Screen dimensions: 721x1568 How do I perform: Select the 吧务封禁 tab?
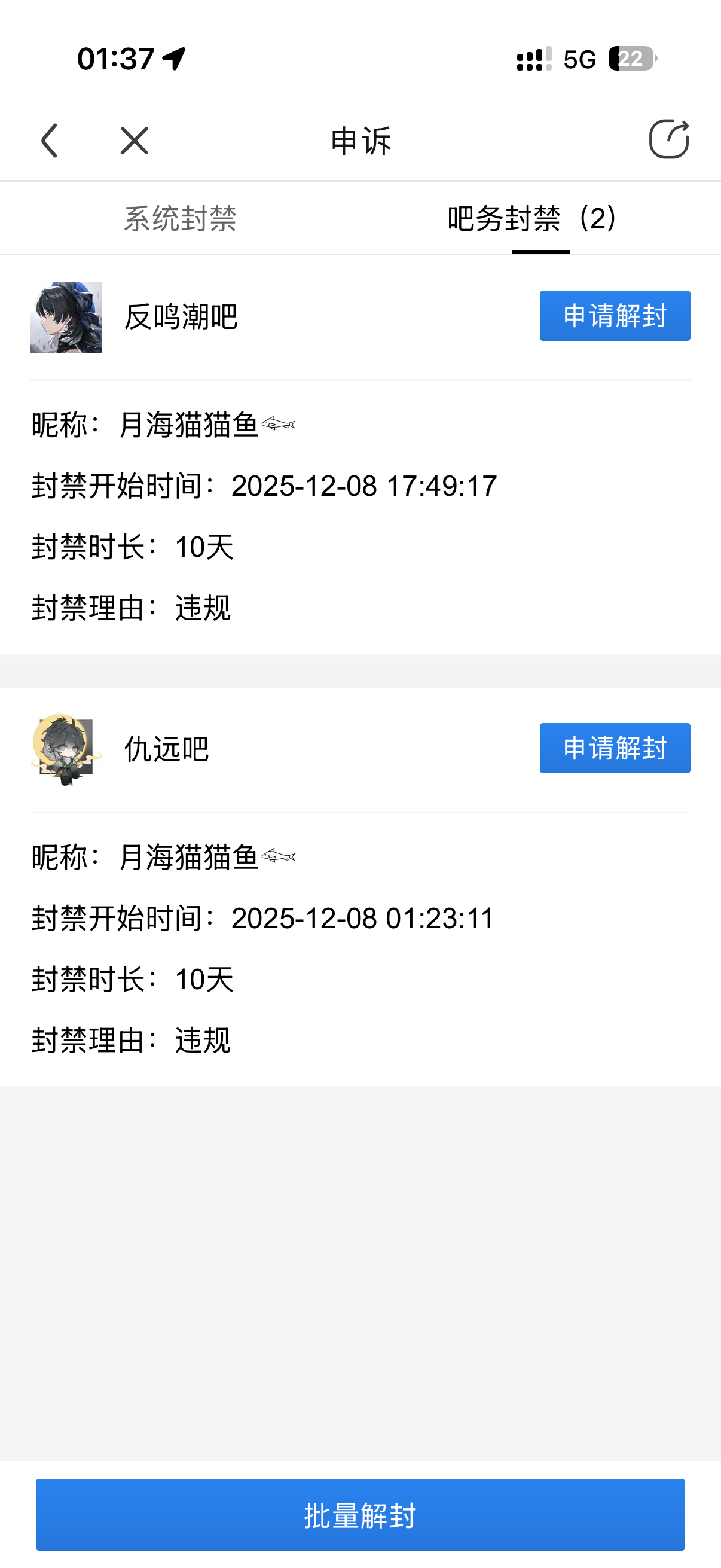531,218
